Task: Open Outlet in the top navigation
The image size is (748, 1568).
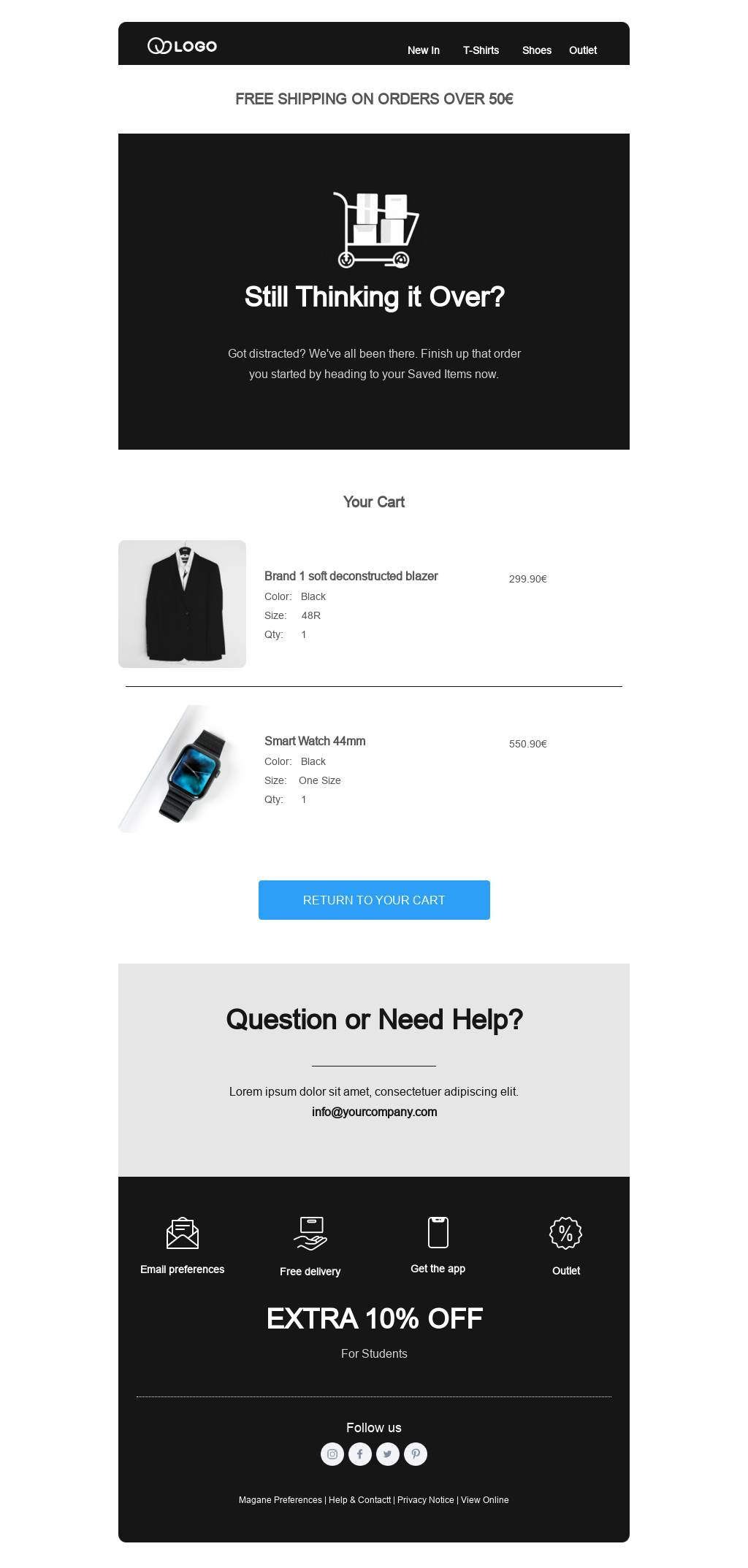Action: [x=582, y=50]
